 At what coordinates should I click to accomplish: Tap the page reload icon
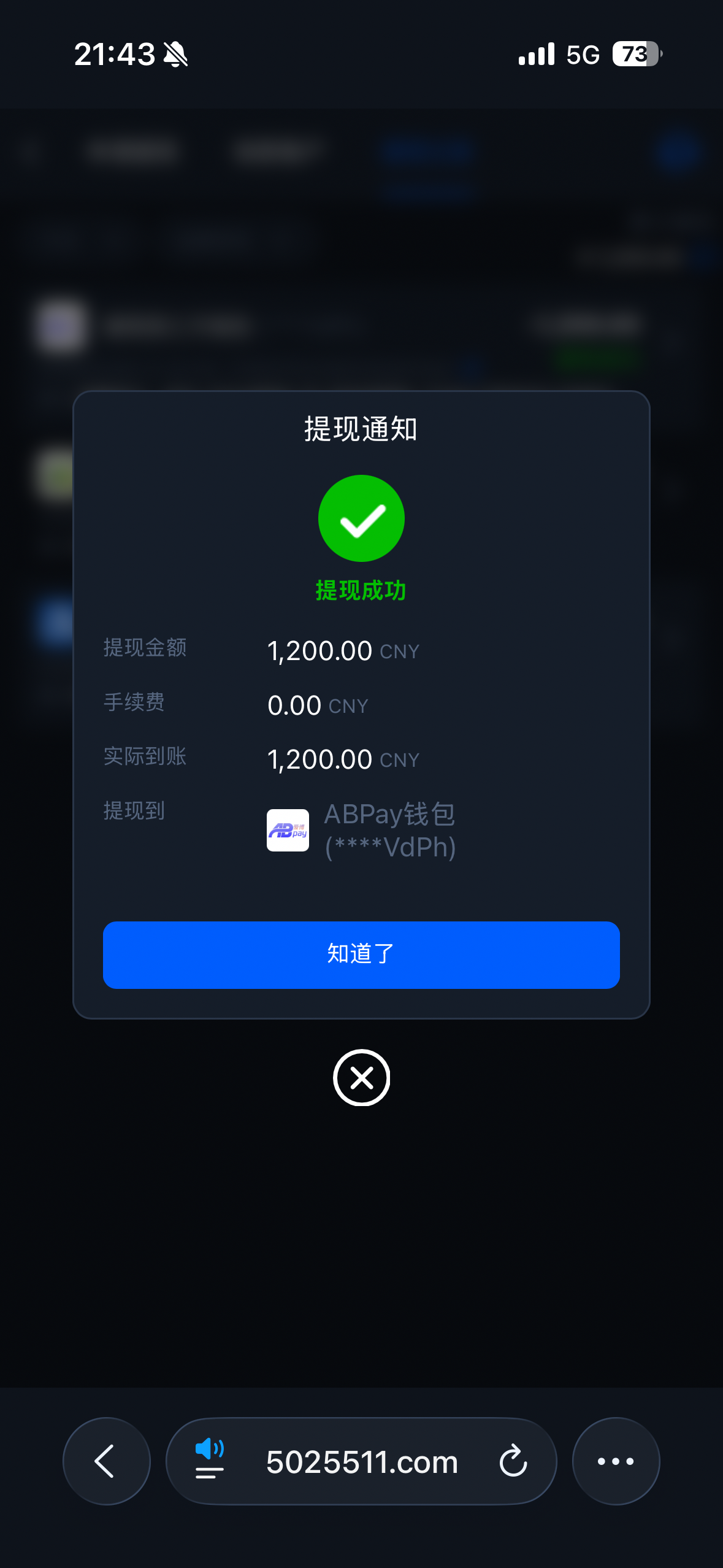tap(514, 1461)
